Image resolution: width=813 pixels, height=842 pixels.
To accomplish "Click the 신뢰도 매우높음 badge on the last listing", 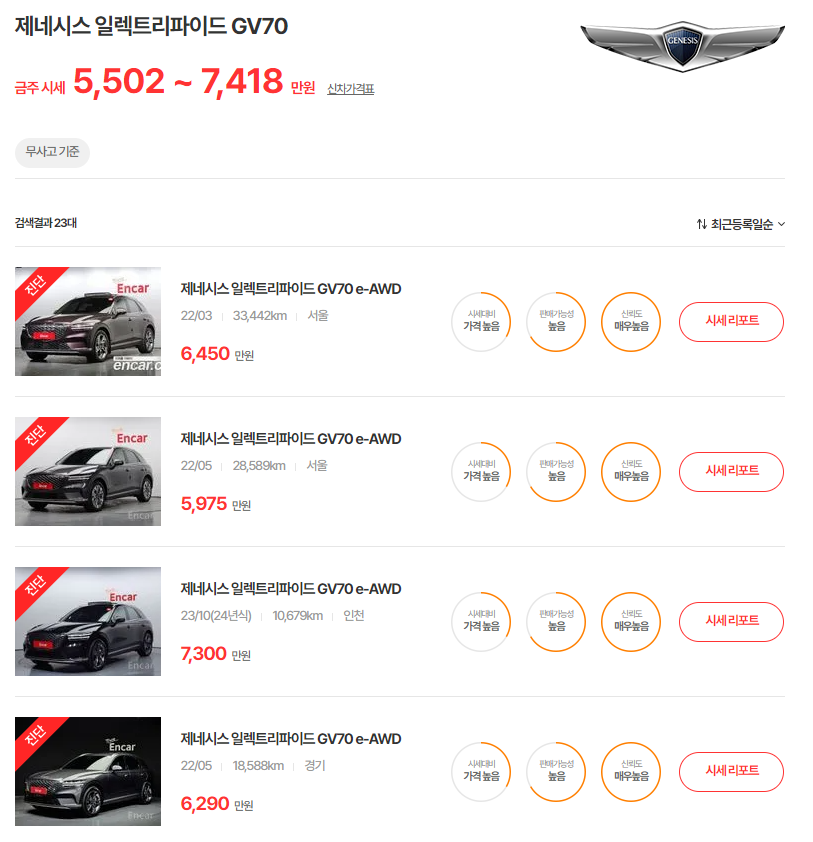I will 631,771.
